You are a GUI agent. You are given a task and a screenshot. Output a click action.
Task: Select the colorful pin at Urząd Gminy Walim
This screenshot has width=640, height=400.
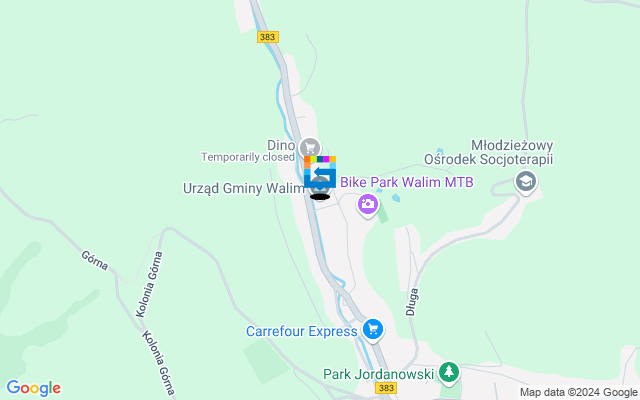point(320,173)
